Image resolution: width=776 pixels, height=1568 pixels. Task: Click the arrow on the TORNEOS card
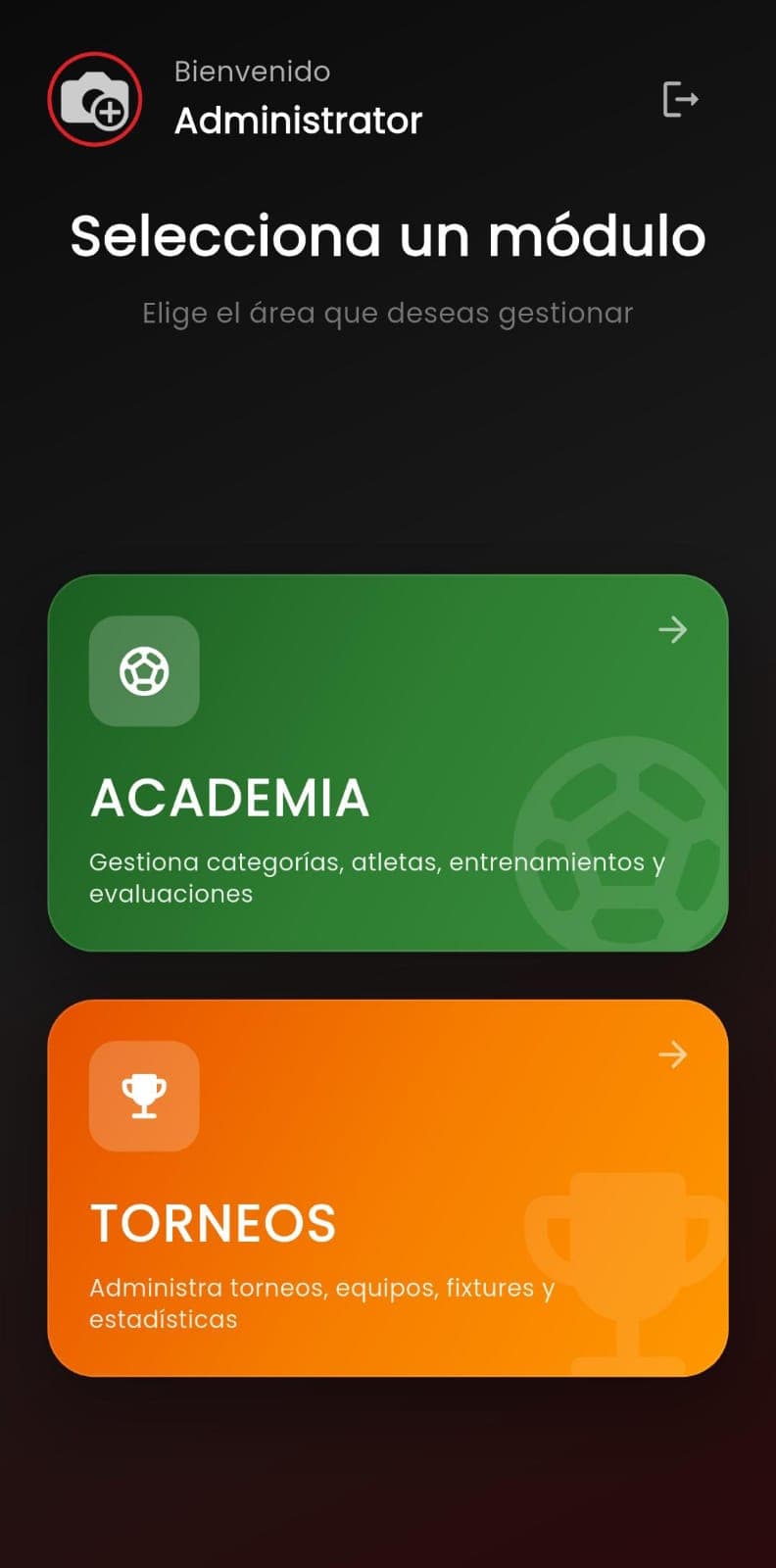tap(673, 1054)
